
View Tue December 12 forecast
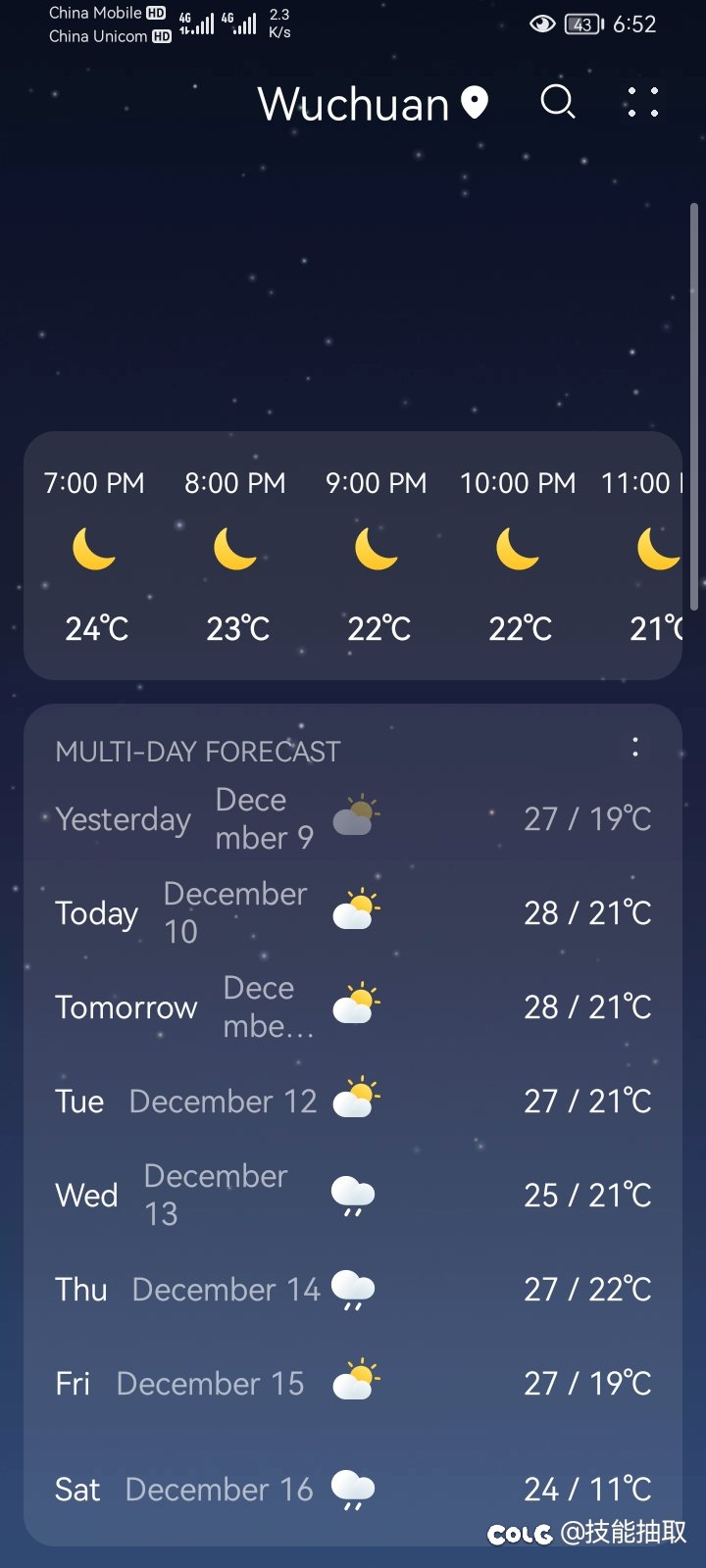[353, 1101]
